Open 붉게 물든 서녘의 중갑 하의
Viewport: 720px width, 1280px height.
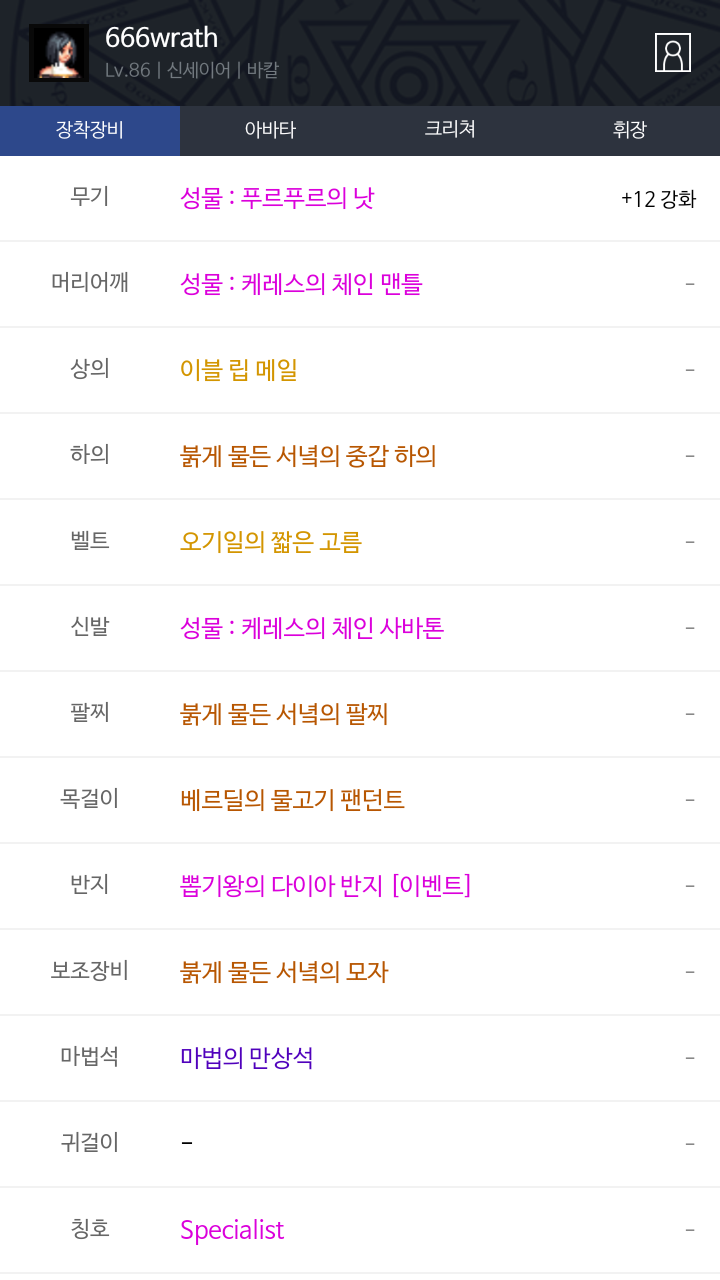click(x=308, y=456)
